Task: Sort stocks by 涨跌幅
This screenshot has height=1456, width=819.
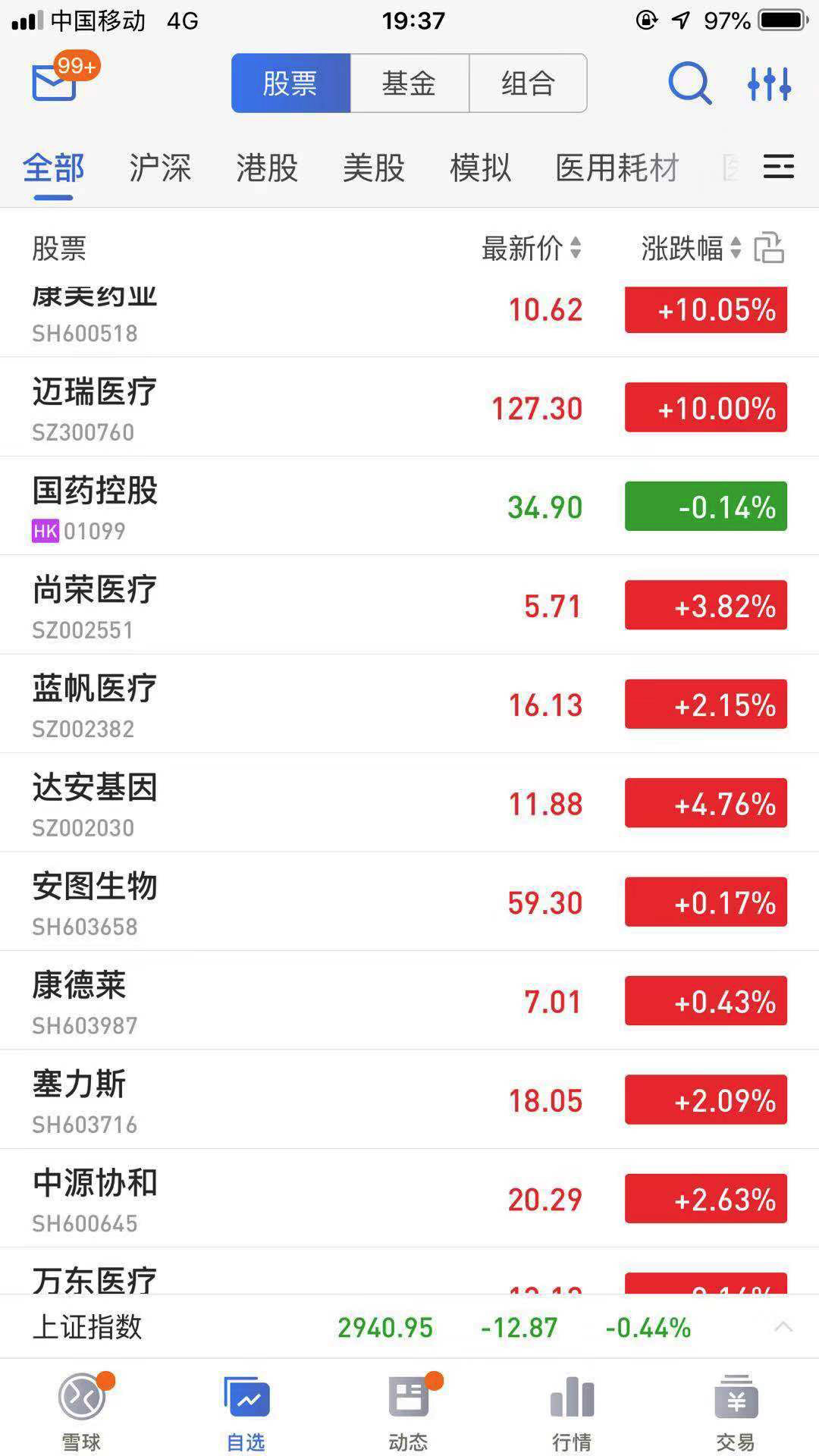Action: point(690,248)
